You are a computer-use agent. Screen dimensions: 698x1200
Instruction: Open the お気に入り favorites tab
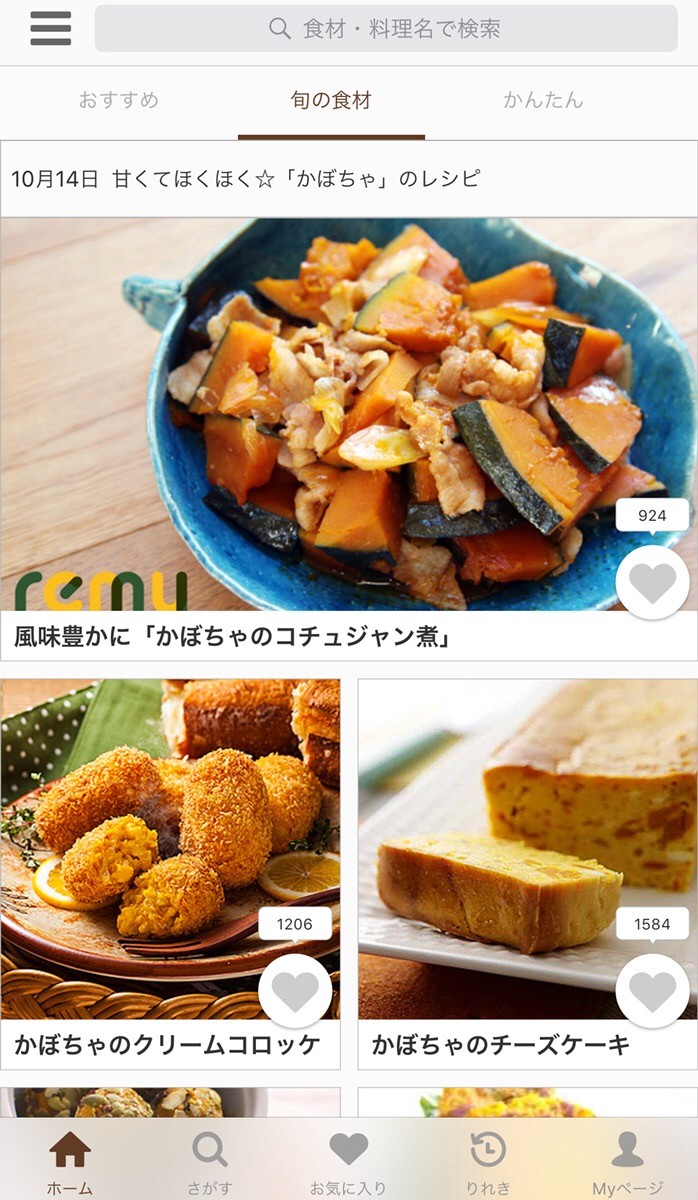[348, 1160]
